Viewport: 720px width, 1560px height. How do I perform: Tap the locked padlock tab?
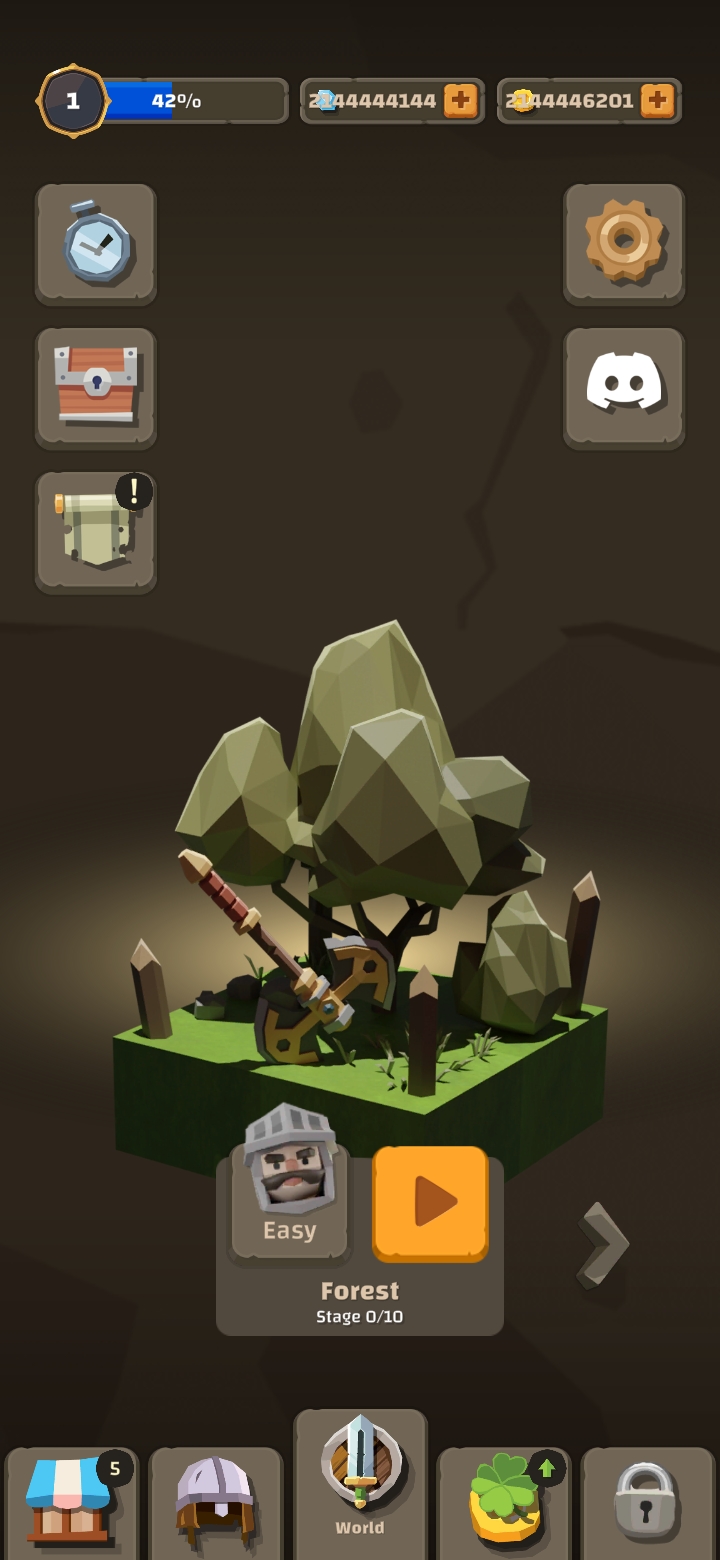click(647, 1500)
